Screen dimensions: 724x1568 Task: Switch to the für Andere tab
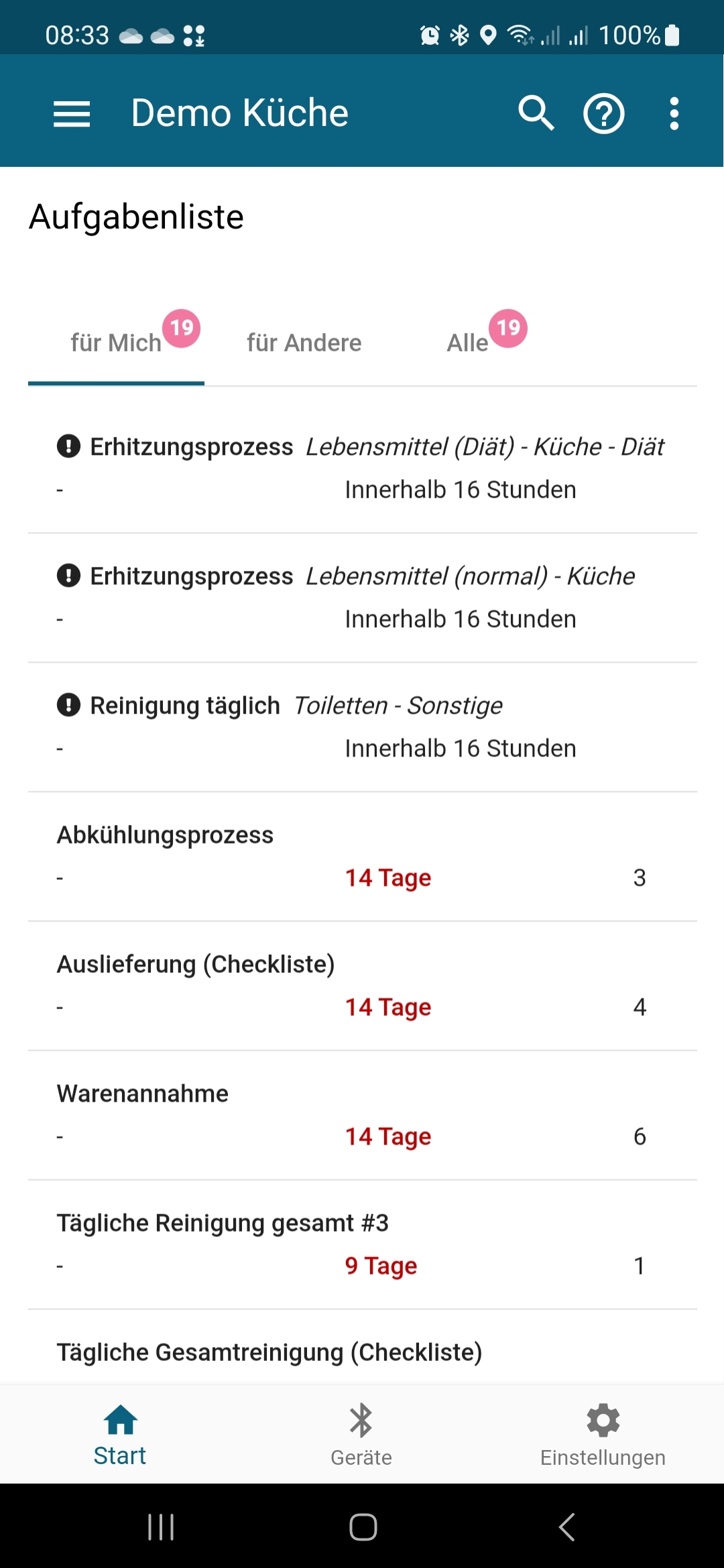click(x=304, y=343)
